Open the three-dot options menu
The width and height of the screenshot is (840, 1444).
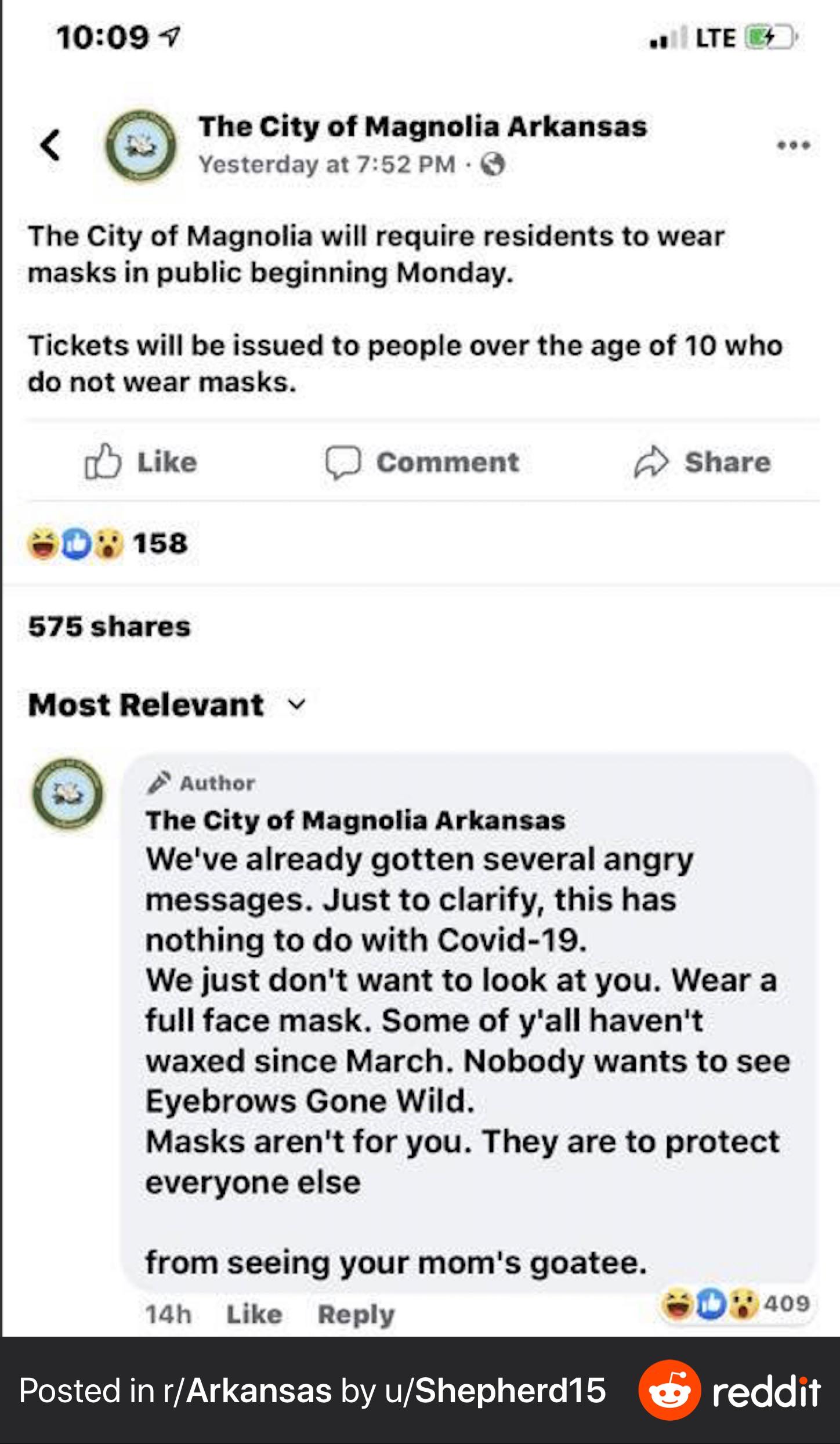pos(794,144)
